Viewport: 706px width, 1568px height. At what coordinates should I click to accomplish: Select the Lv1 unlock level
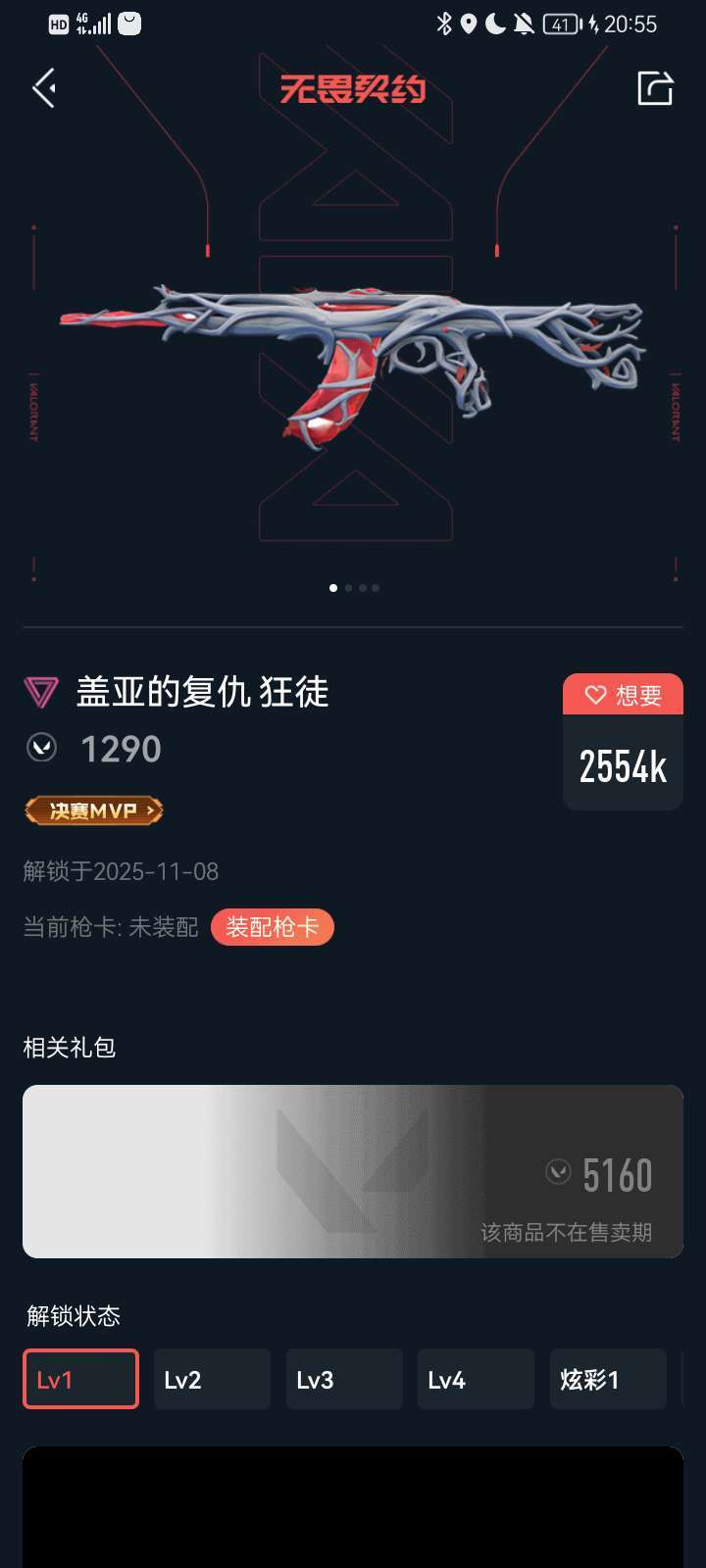coord(80,1379)
